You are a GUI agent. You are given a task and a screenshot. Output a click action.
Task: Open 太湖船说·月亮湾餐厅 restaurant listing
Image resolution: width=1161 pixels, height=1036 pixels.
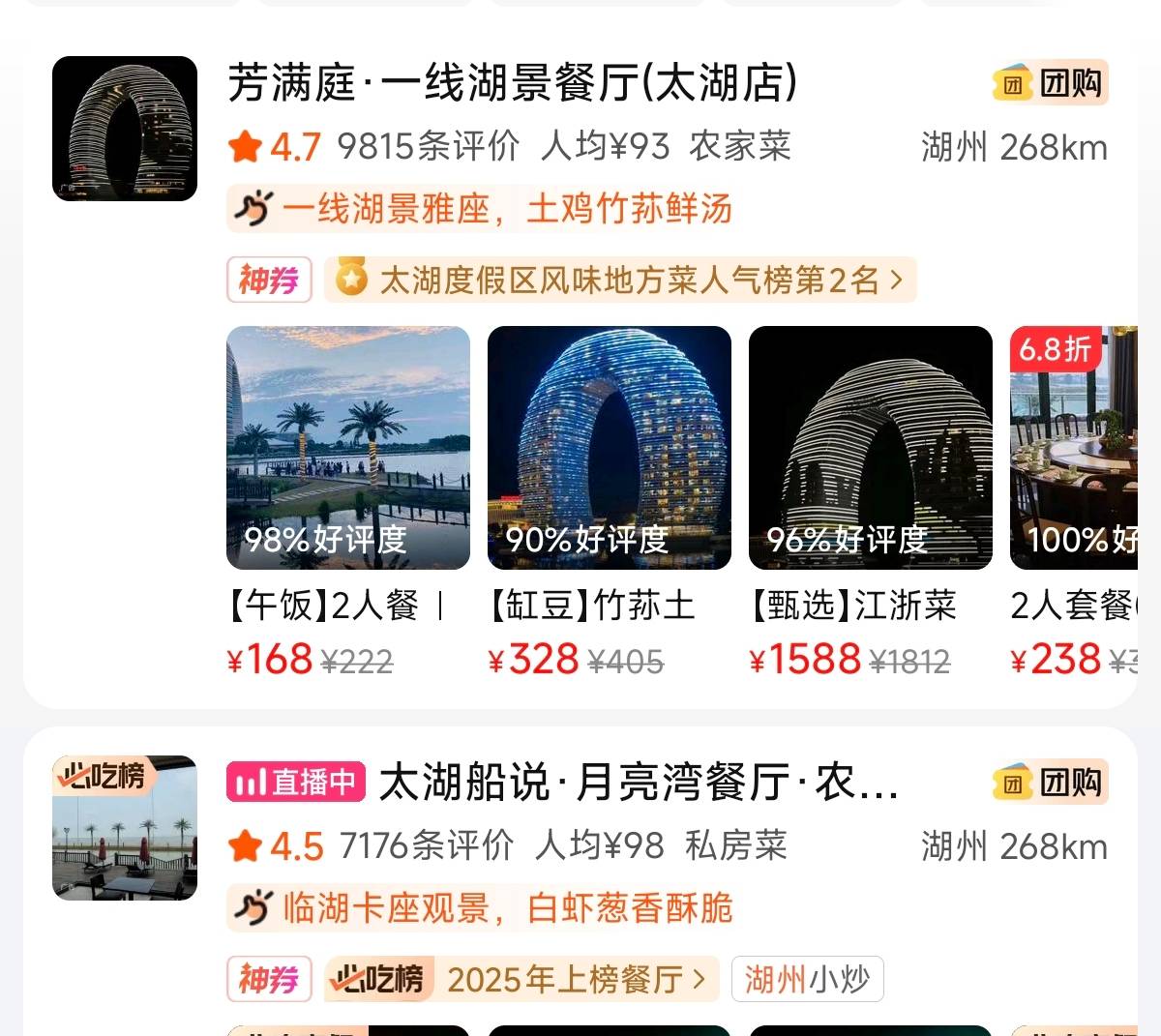point(639,783)
